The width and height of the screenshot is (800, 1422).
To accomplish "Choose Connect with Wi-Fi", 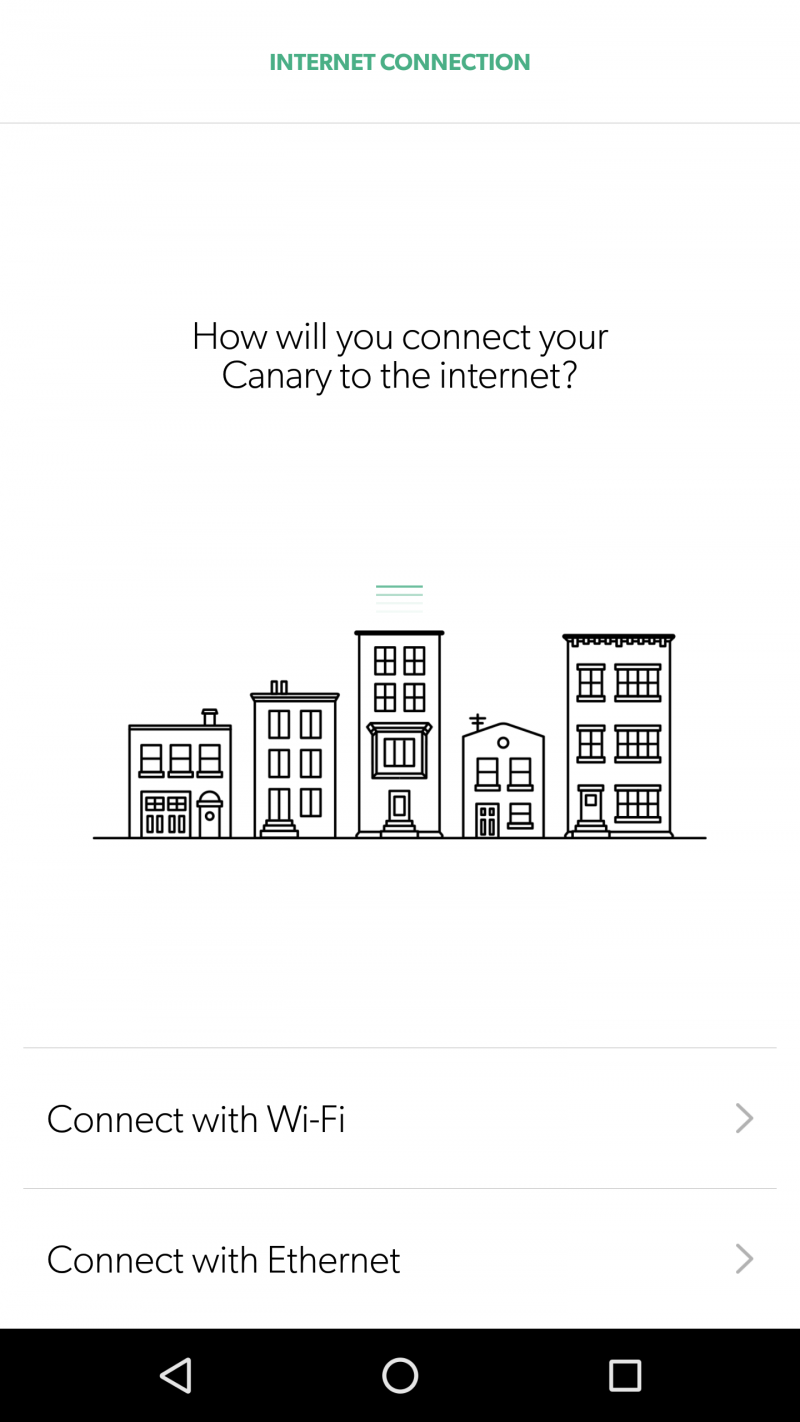I will (x=398, y=1118).
